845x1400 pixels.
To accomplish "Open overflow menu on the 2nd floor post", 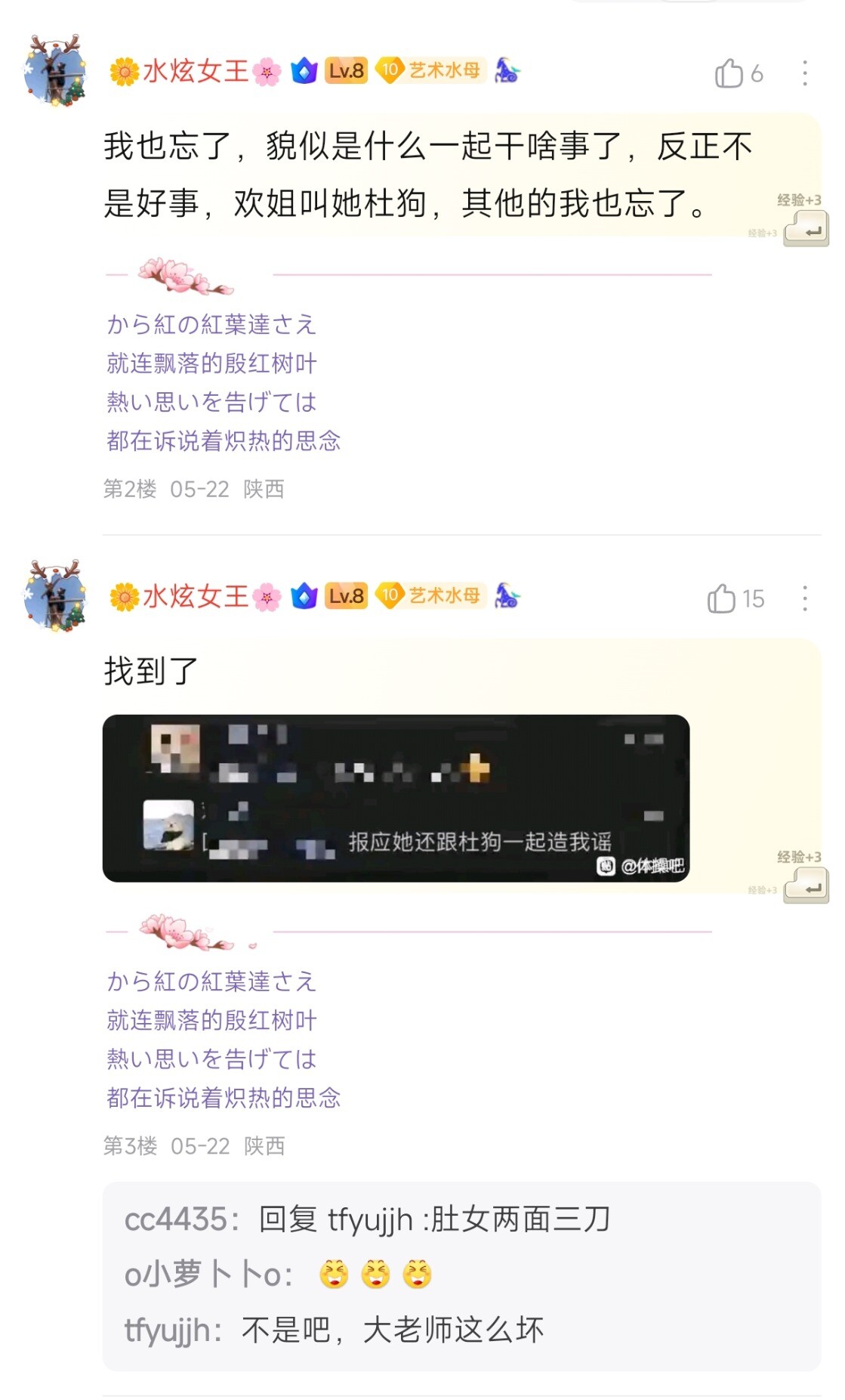I will [805, 73].
